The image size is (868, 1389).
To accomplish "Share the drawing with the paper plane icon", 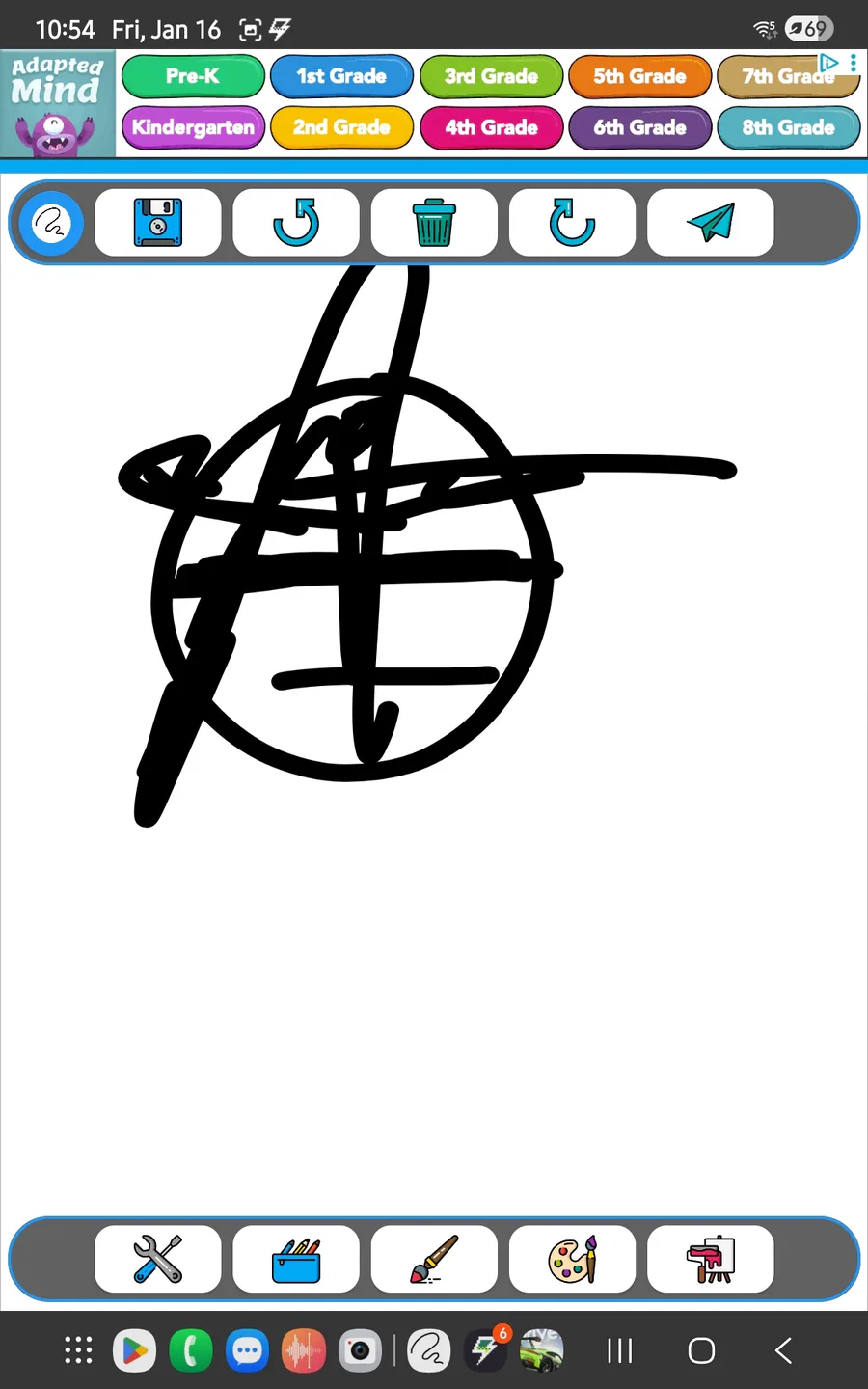I will (x=710, y=223).
